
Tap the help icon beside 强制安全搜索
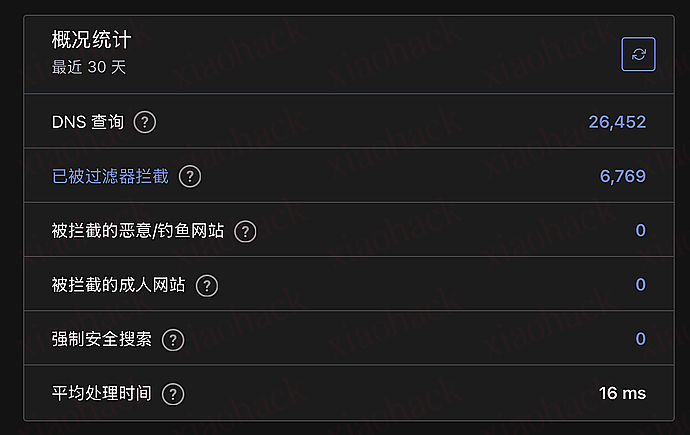[x=173, y=339]
